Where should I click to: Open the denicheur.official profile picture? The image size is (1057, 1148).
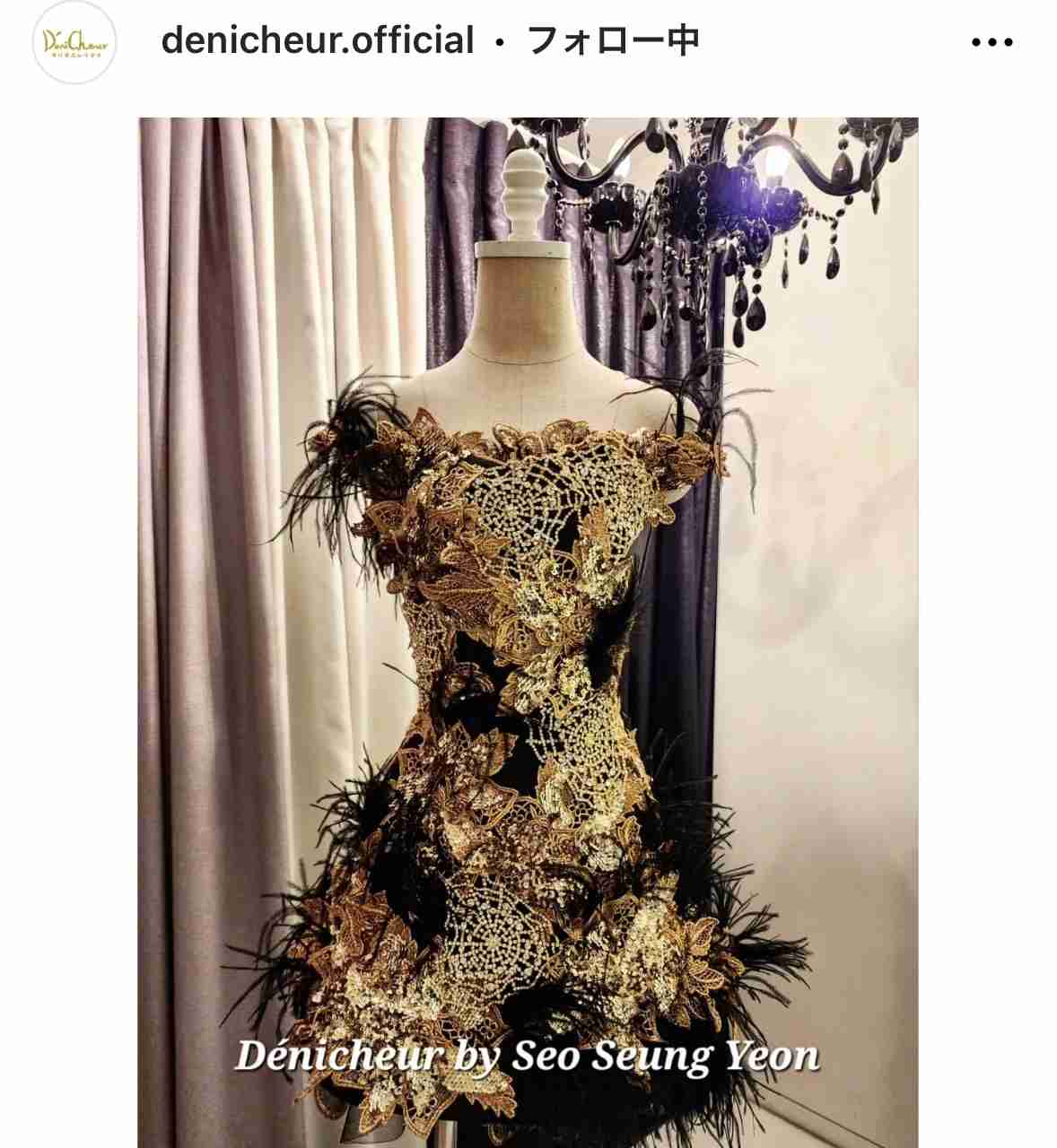click(x=74, y=42)
